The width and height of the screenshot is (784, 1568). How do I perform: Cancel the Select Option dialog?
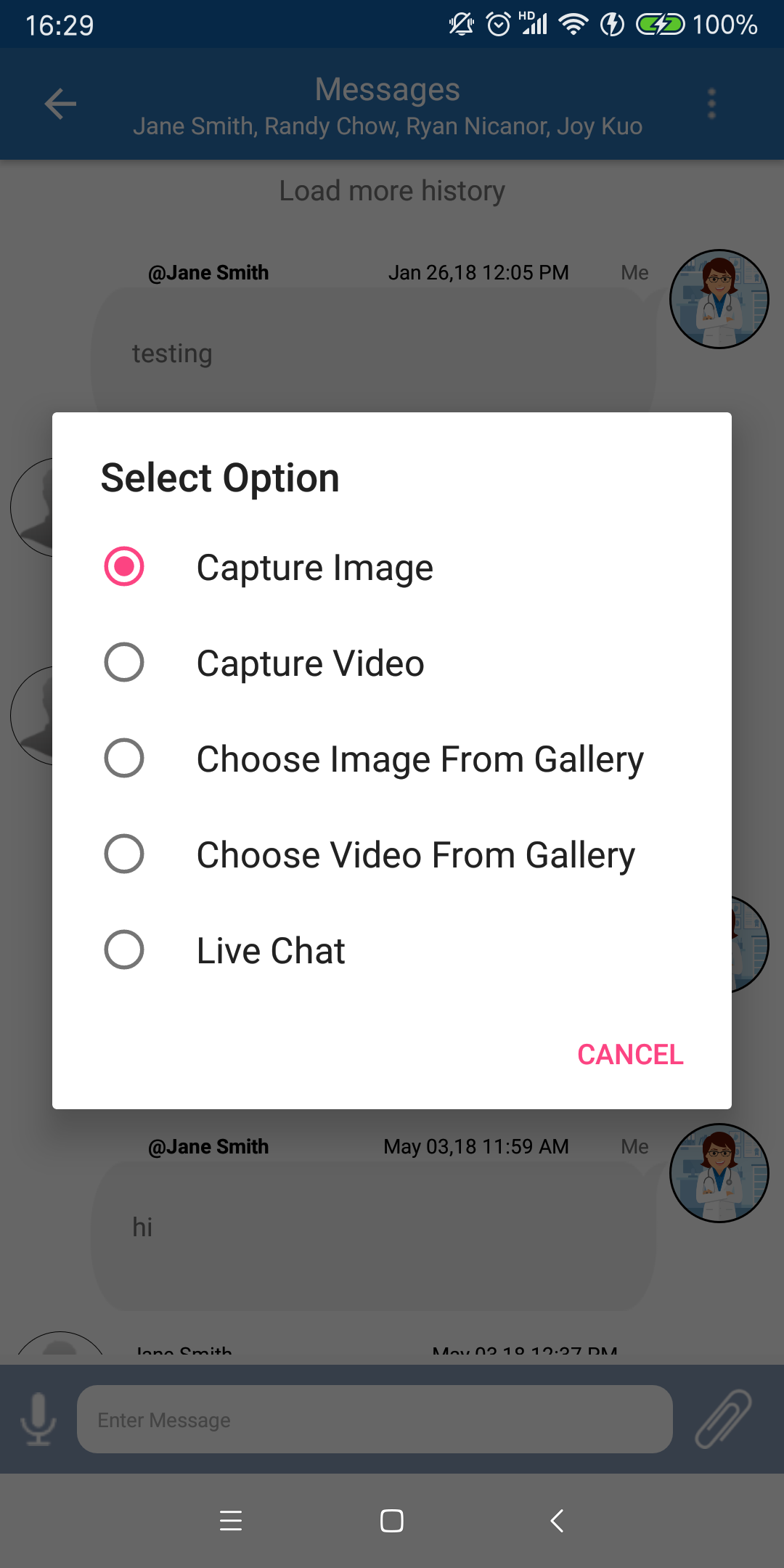(x=630, y=1055)
